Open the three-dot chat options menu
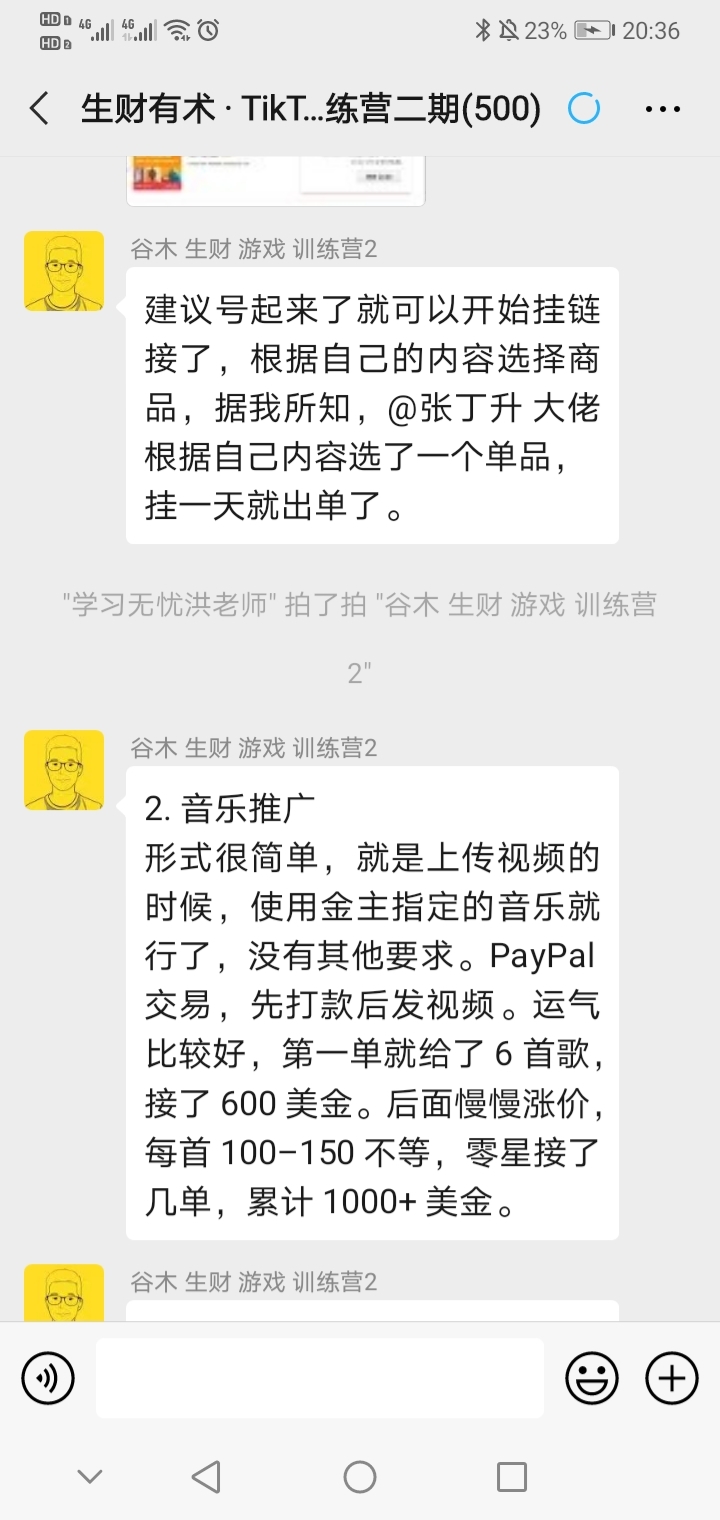The width and height of the screenshot is (720, 1520). [x=663, y=109]
